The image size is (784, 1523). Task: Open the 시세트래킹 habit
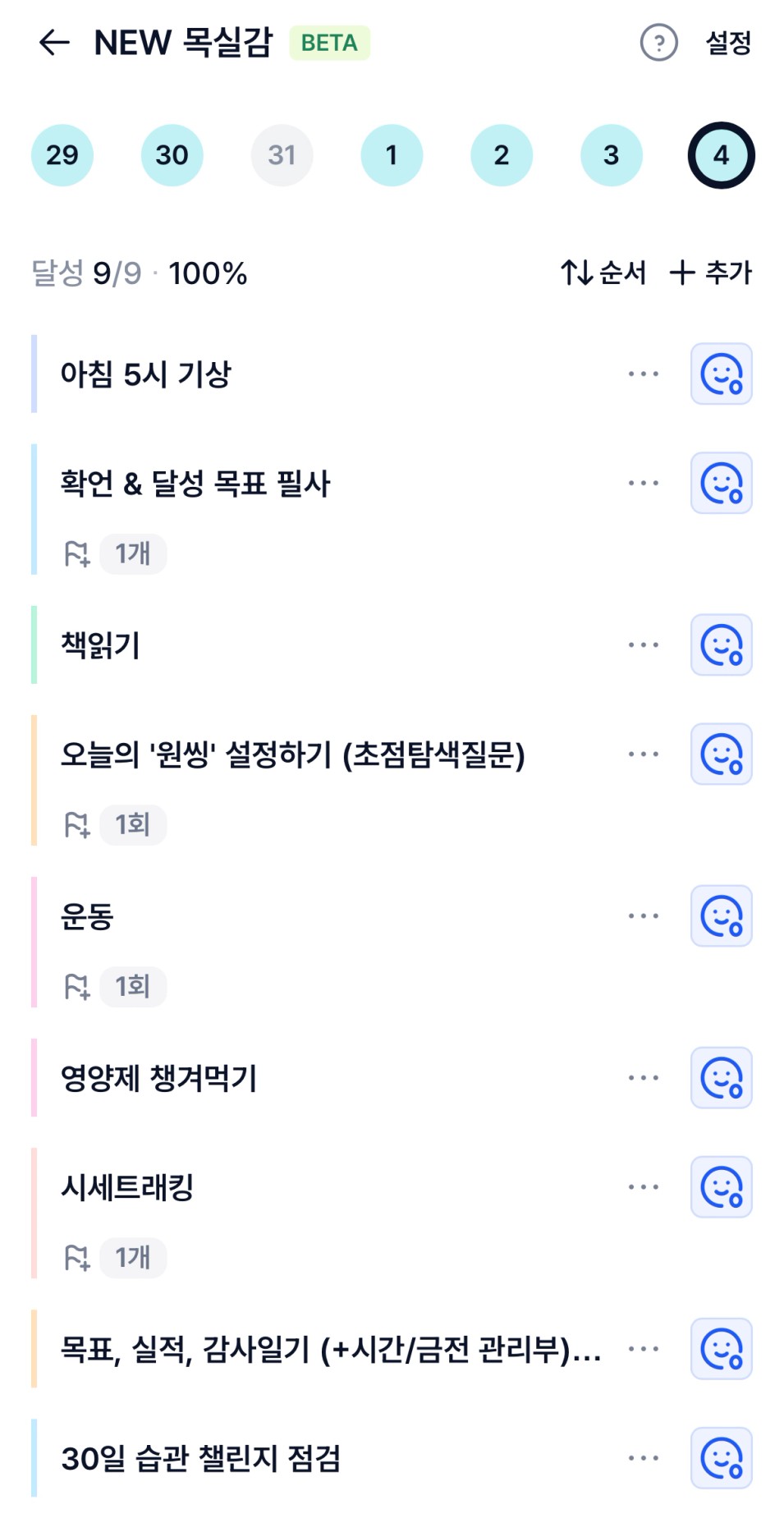pos(127,1187)
